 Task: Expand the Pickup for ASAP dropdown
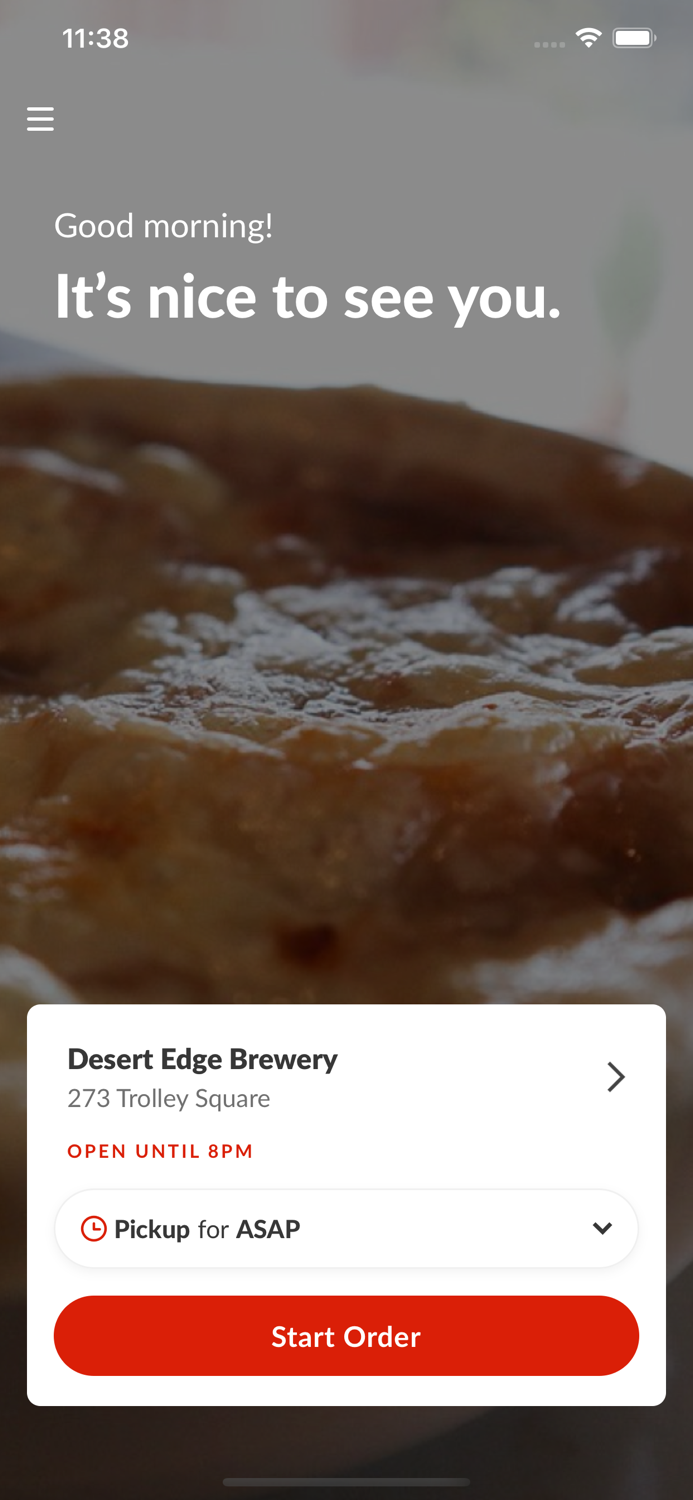(x=346, y=1228)
